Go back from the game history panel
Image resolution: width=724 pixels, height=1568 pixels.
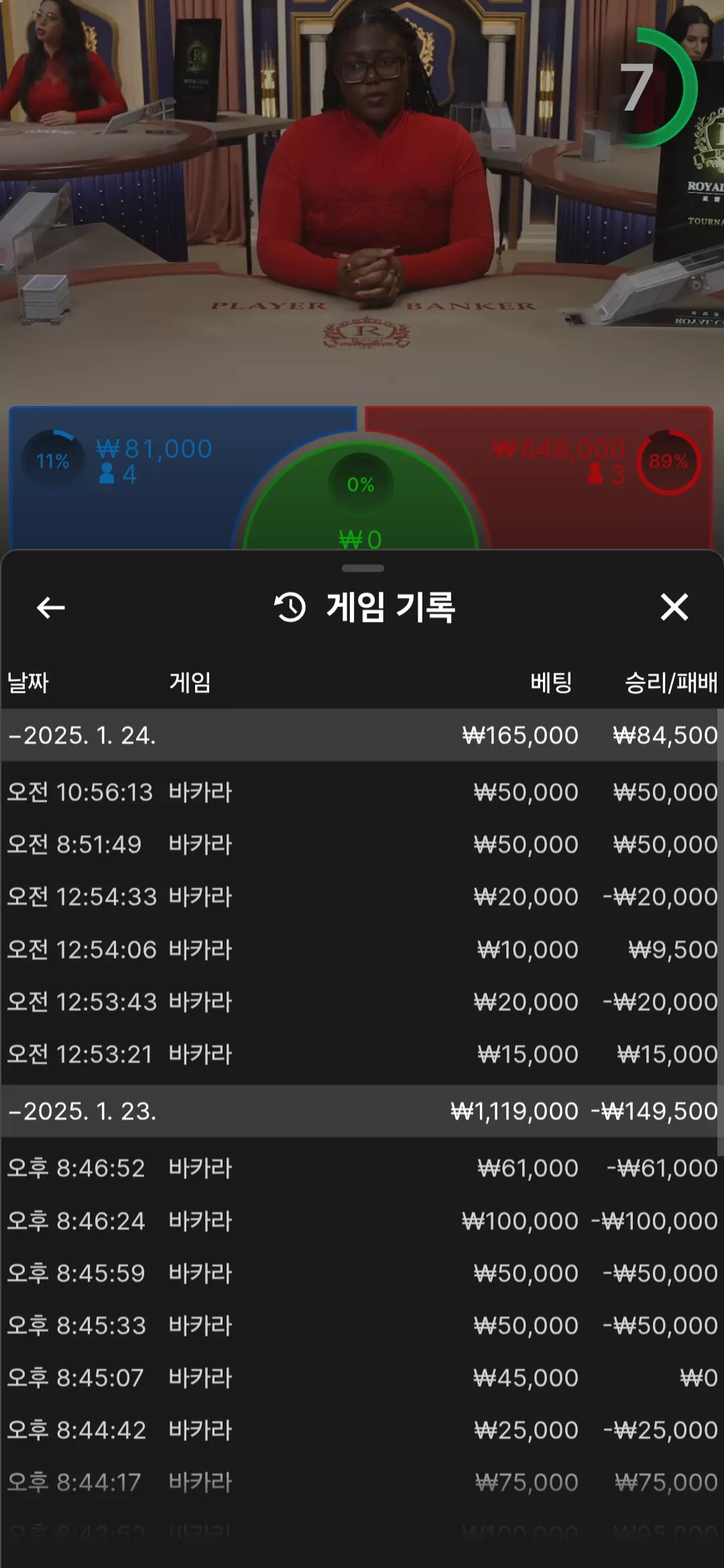click(x=50, y=608)
